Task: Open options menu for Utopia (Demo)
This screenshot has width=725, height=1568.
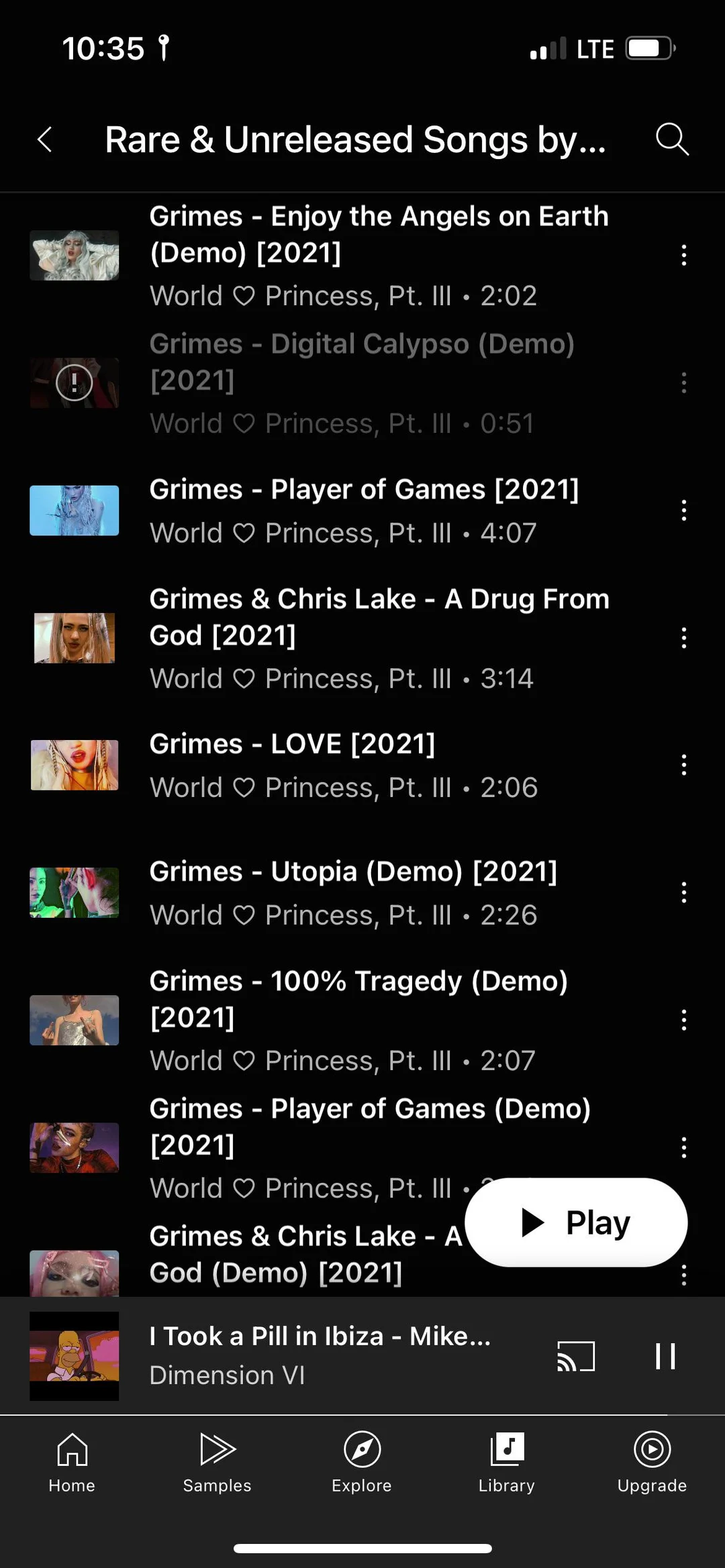Action: coord(684,892)
